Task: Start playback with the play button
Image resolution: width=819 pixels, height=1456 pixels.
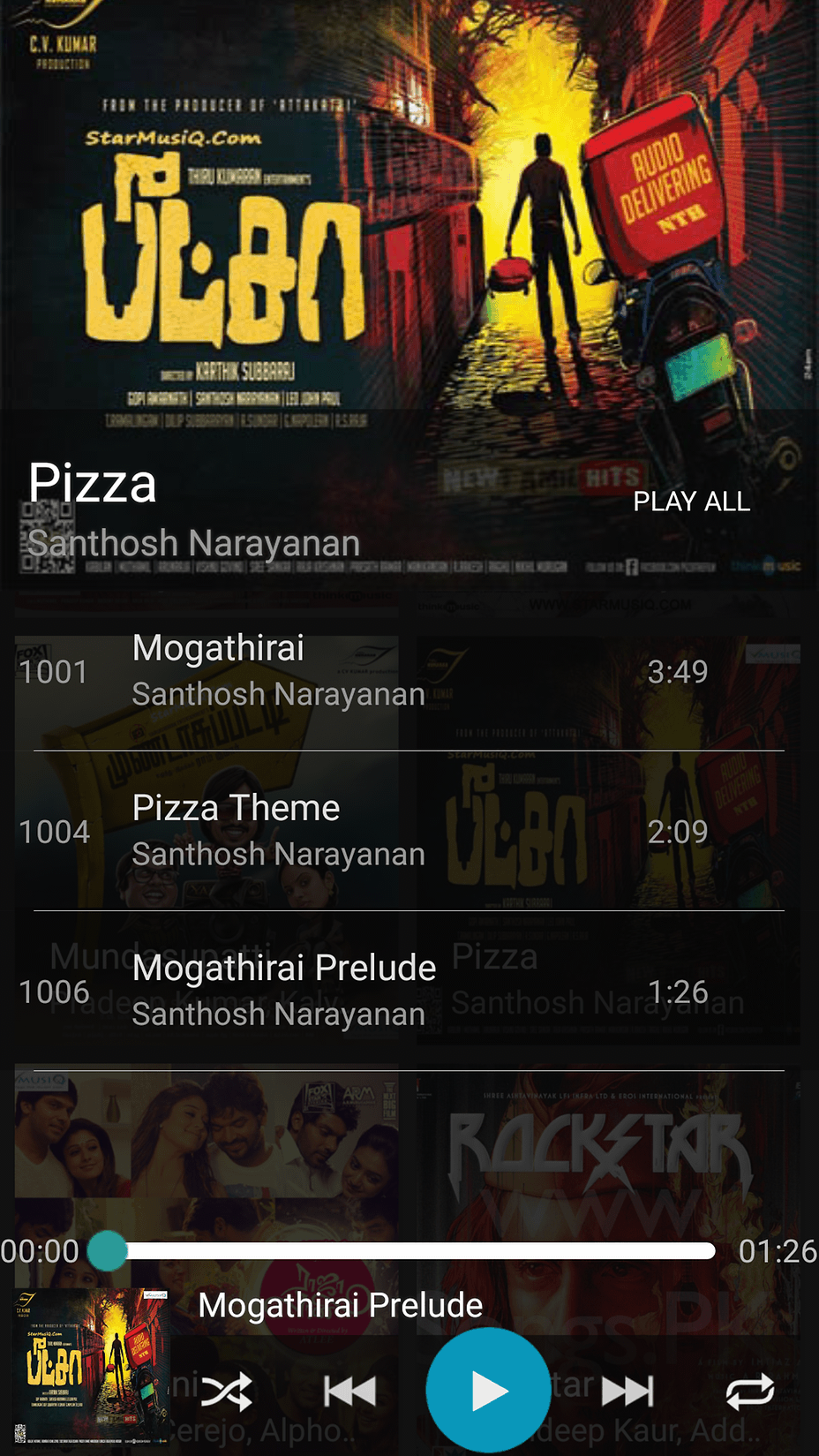Action: [488, 1391]
